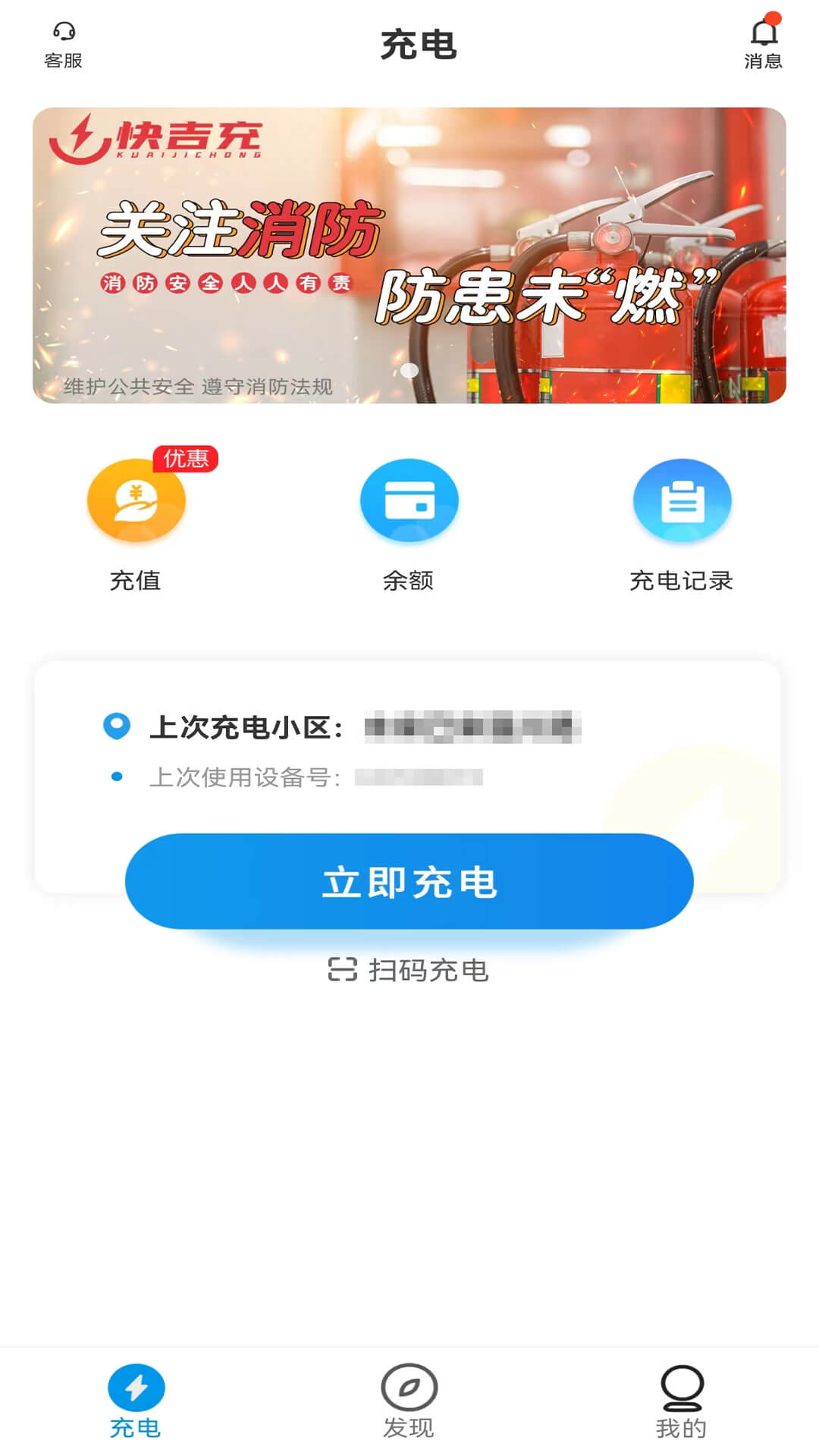Open the fire safety promotional banner

pos(409,258)
